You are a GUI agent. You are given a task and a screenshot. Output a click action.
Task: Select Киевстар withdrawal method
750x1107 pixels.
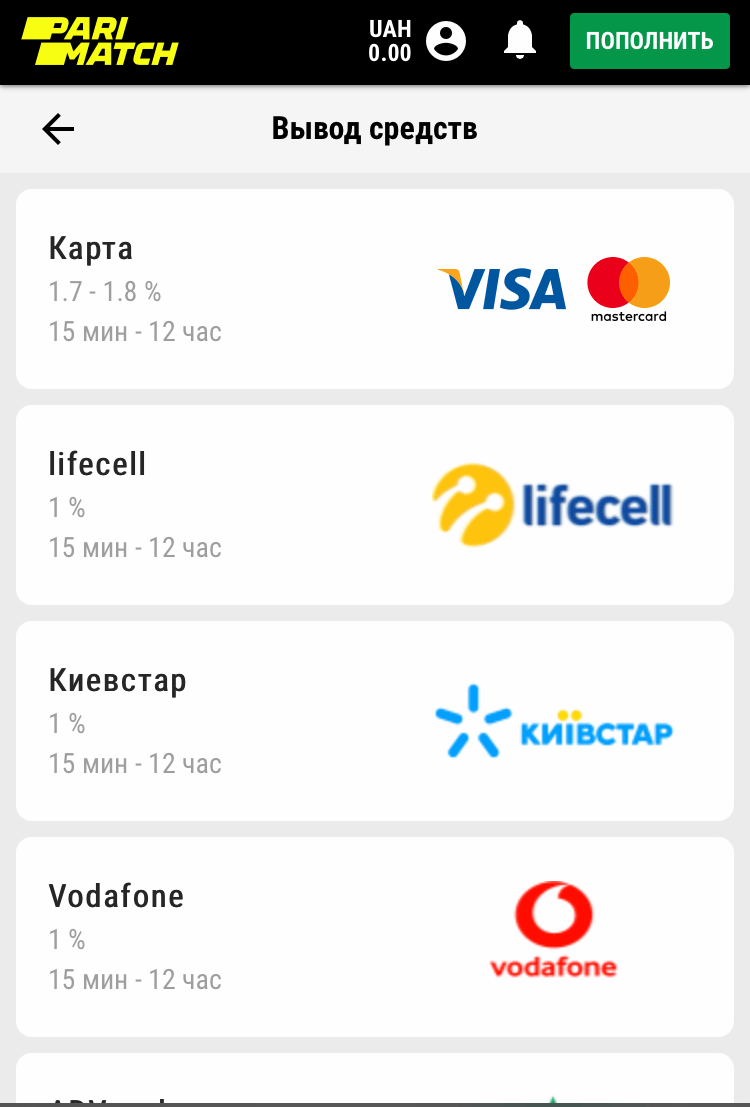[375, 721]
